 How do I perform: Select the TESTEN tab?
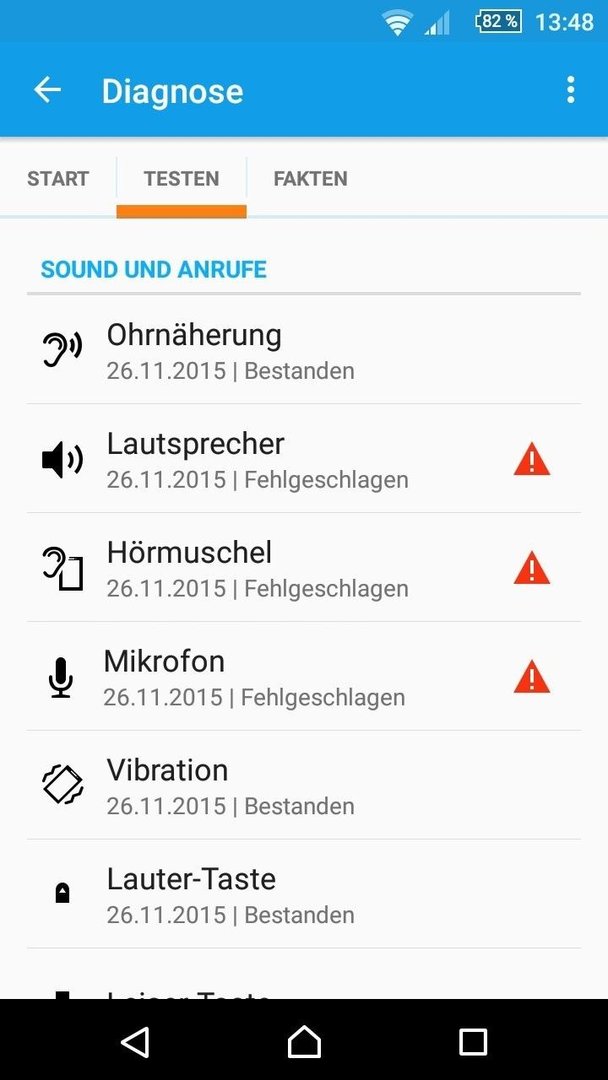(182, 179)
